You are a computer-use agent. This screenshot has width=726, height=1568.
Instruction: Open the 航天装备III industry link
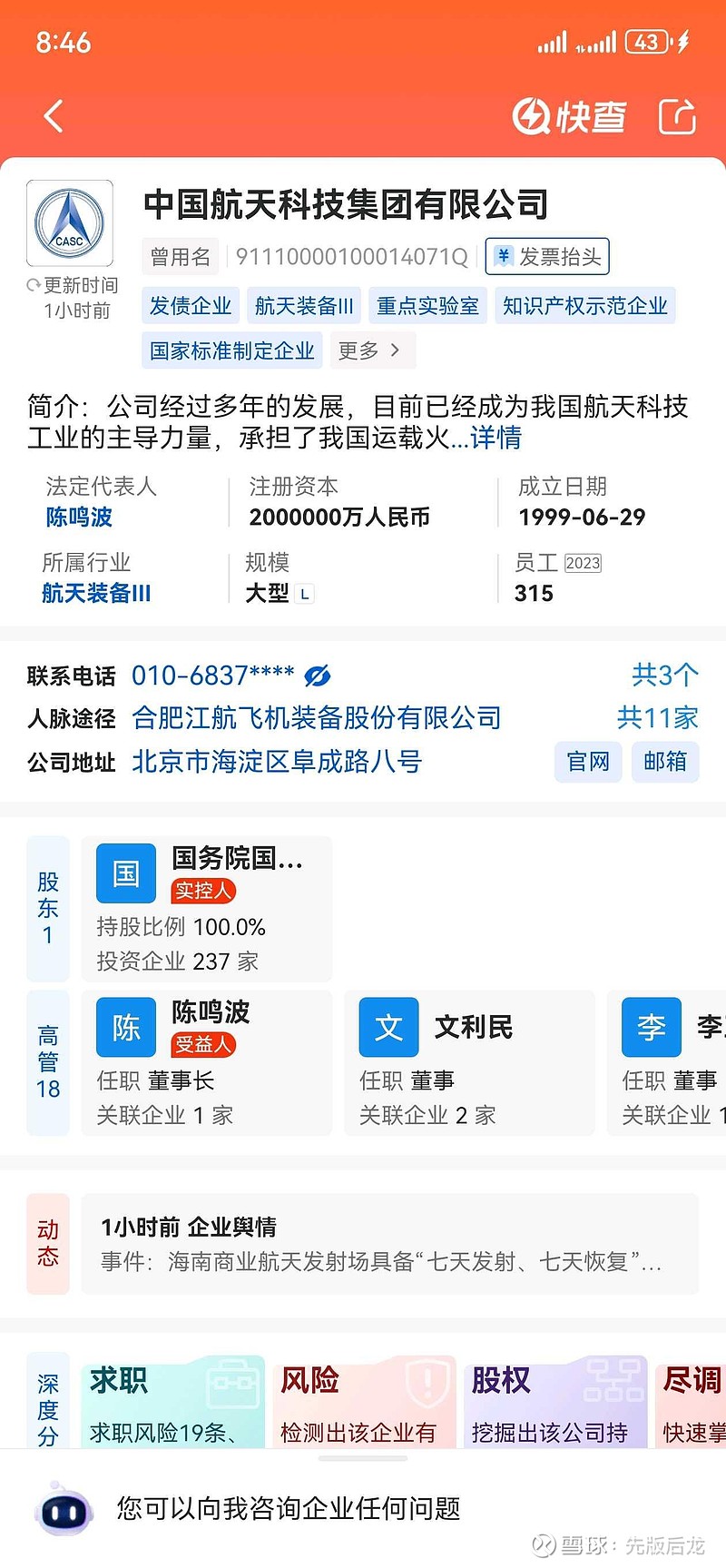point(96,594)
